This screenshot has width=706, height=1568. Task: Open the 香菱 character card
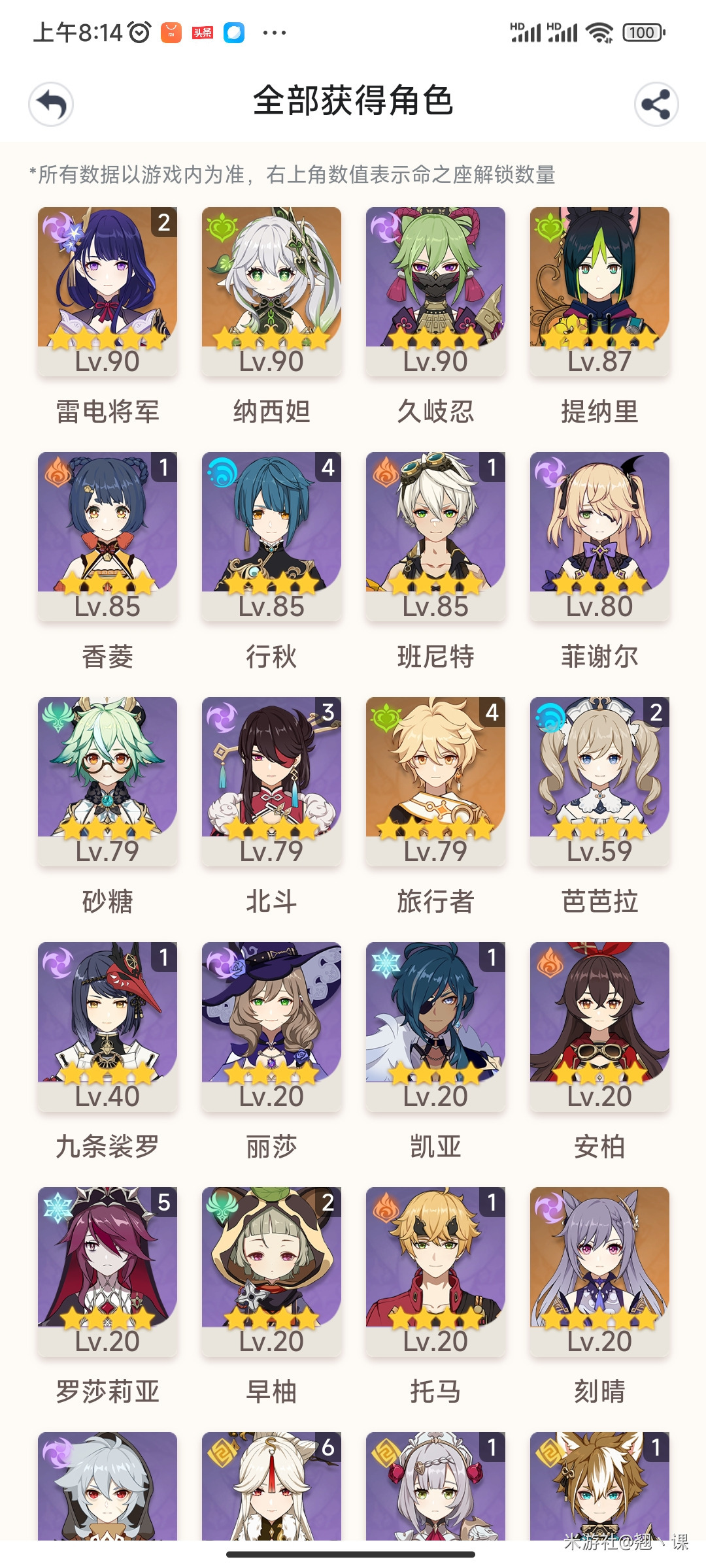(x=107, y=536)
